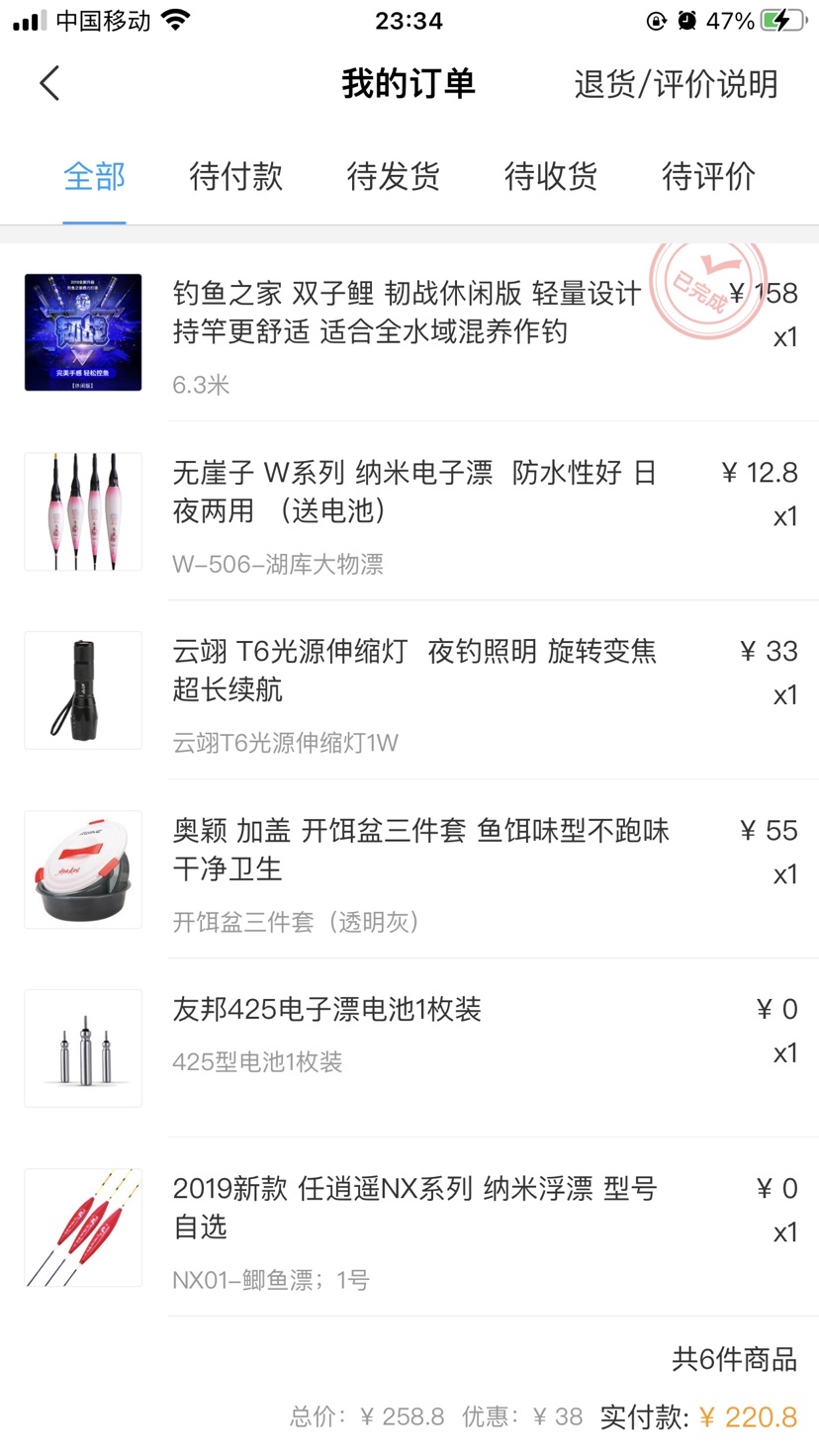Switch to the 待评价 tab
The image size is (819, 1456).
tap(708, 176)
